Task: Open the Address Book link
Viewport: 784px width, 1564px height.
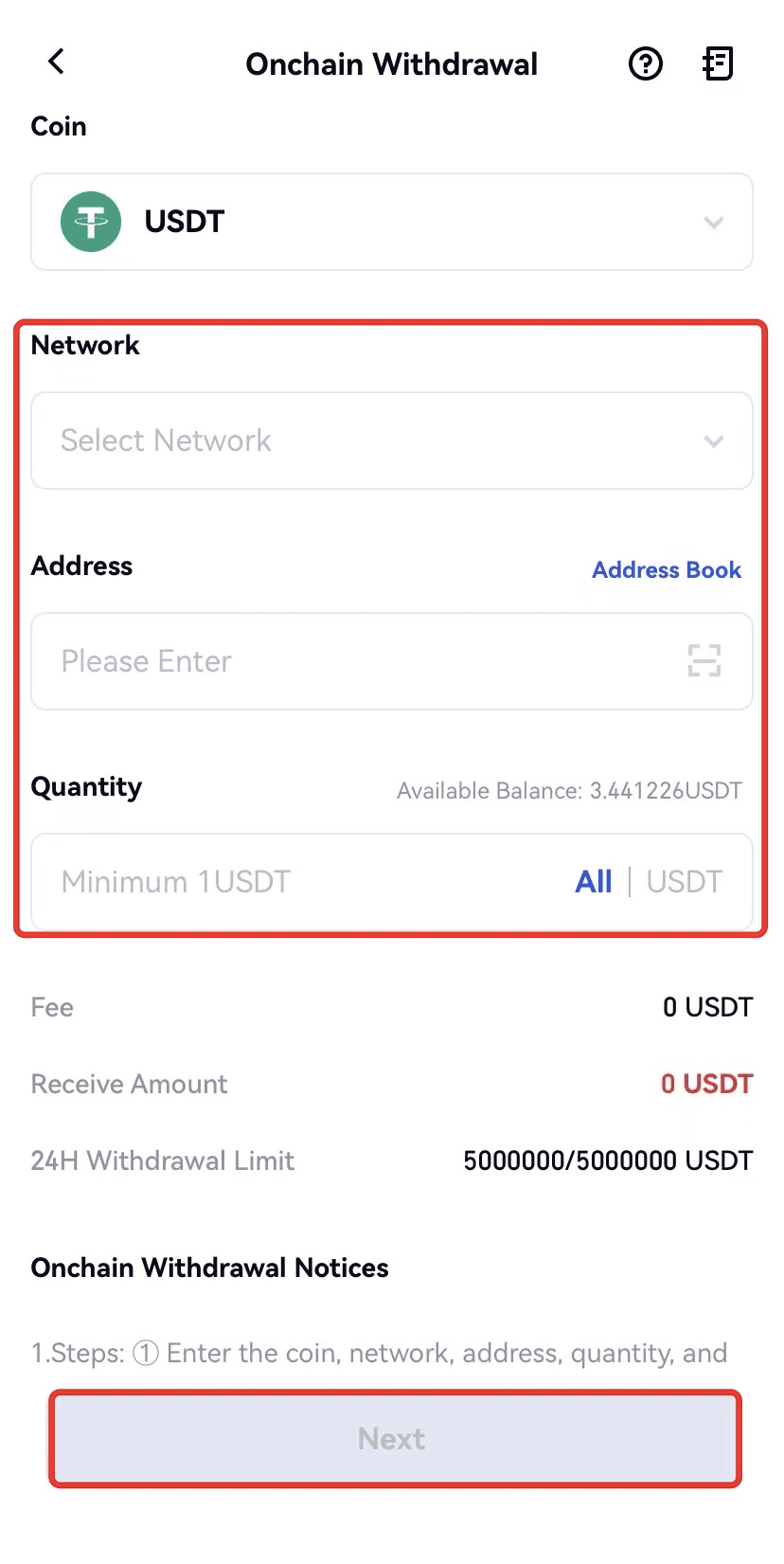Action: 667,569
